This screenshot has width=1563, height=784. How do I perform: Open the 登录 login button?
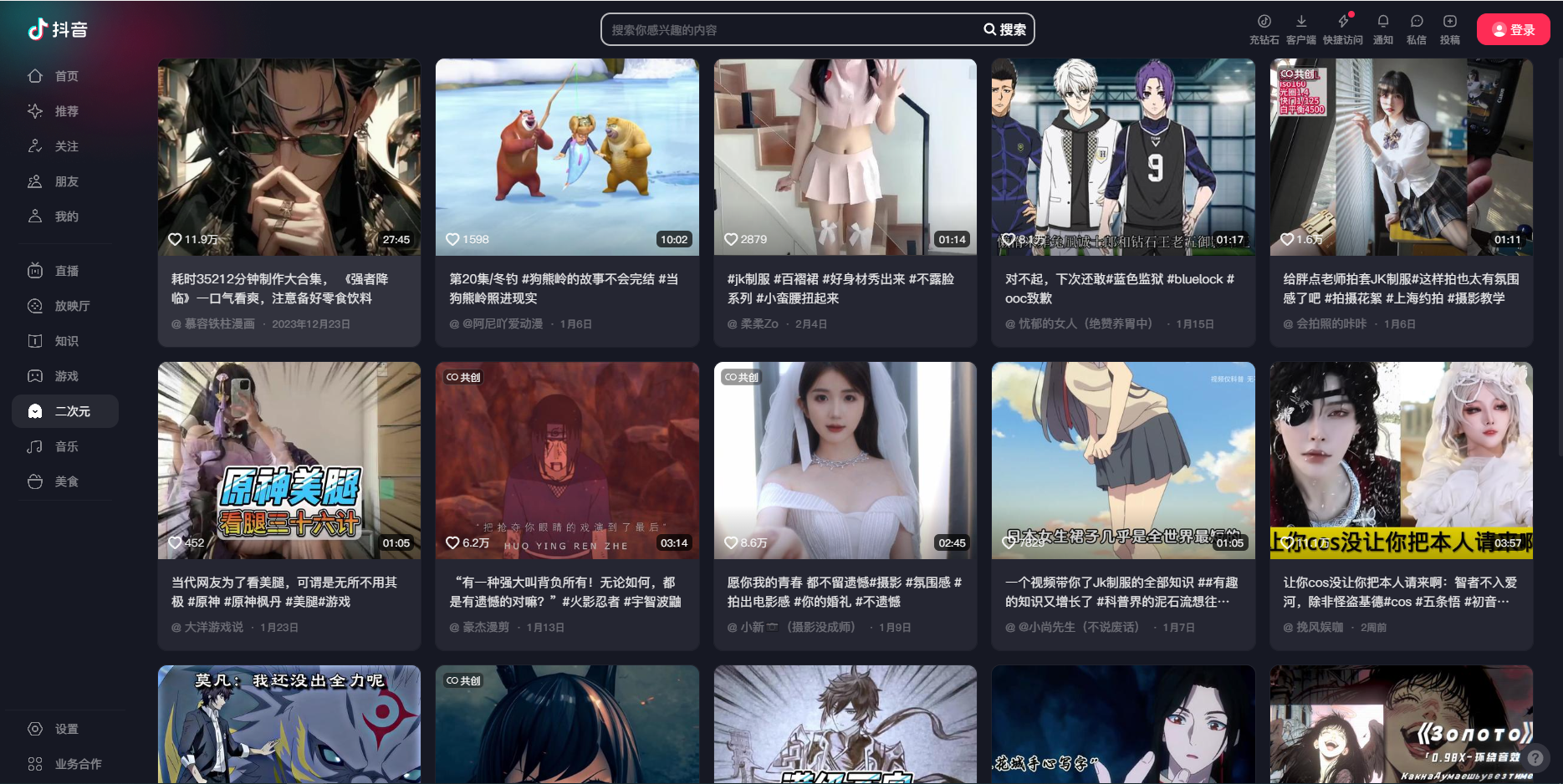coord(1513,30)
